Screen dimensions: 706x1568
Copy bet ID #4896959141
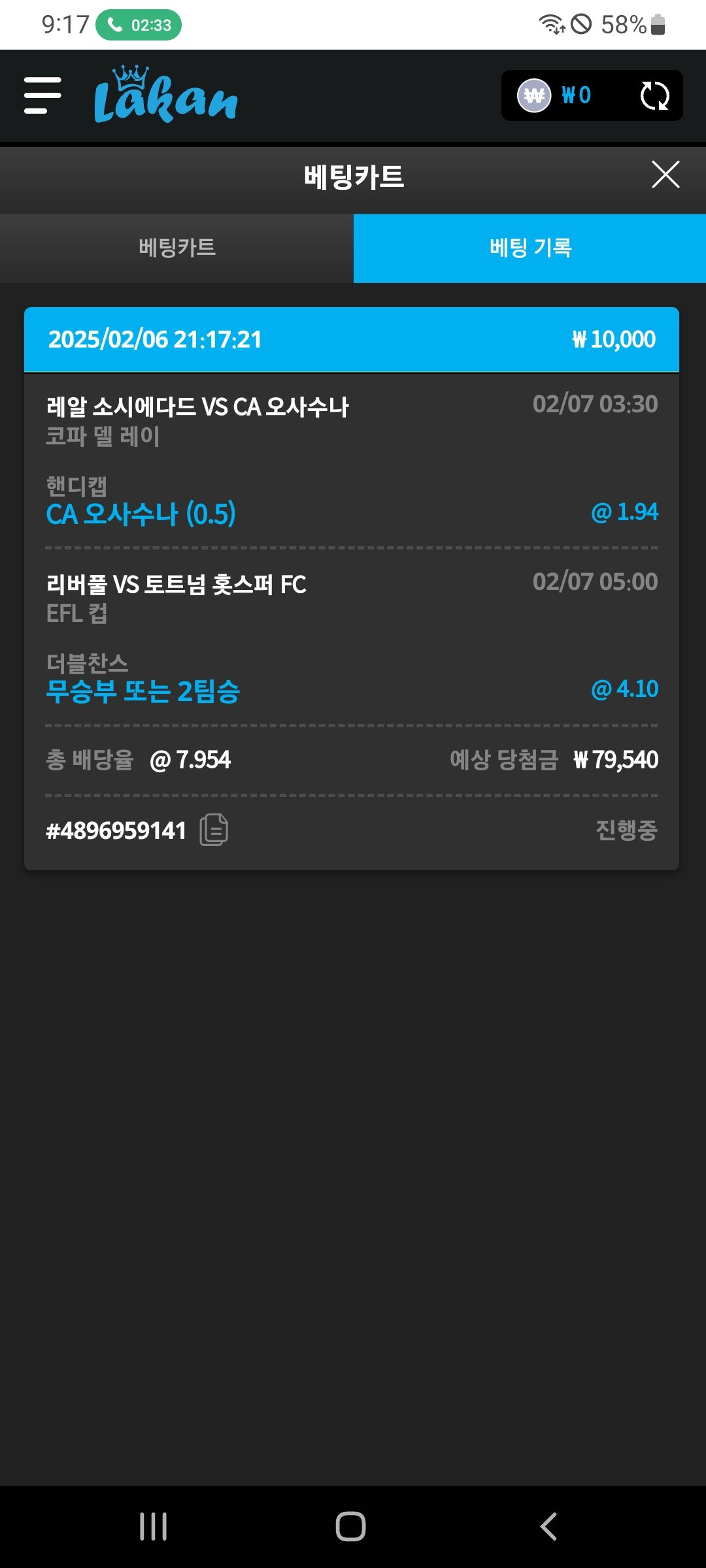214,830
